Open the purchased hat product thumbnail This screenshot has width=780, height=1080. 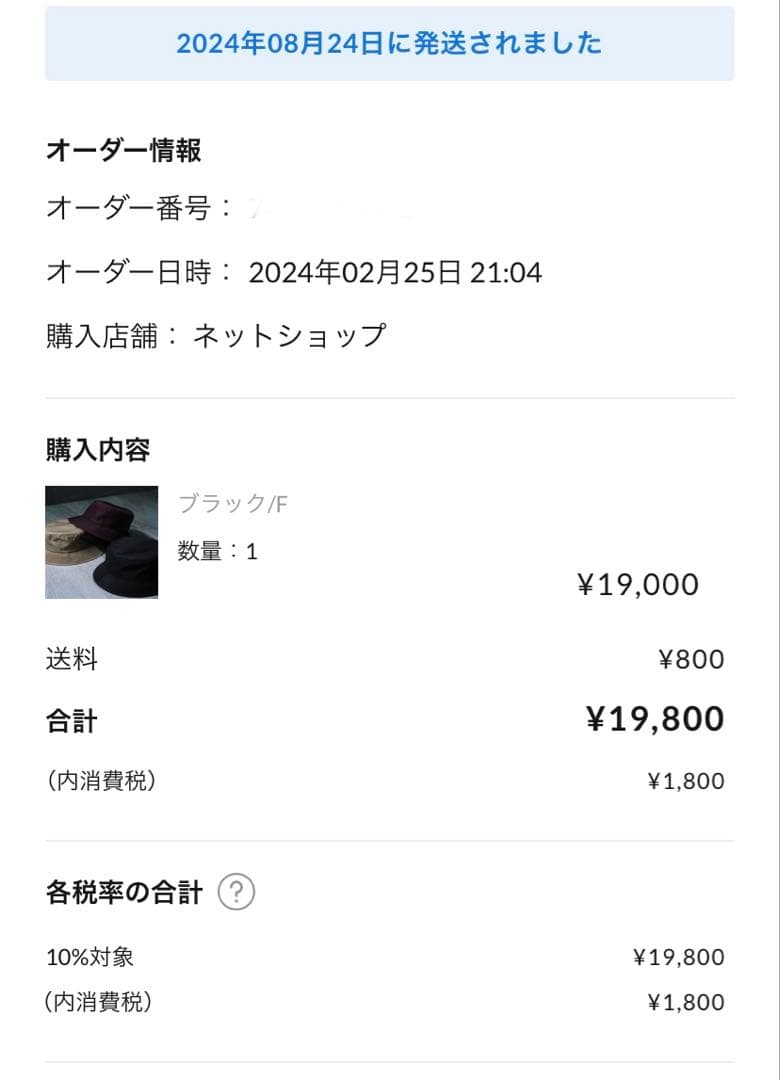[102, 542]
